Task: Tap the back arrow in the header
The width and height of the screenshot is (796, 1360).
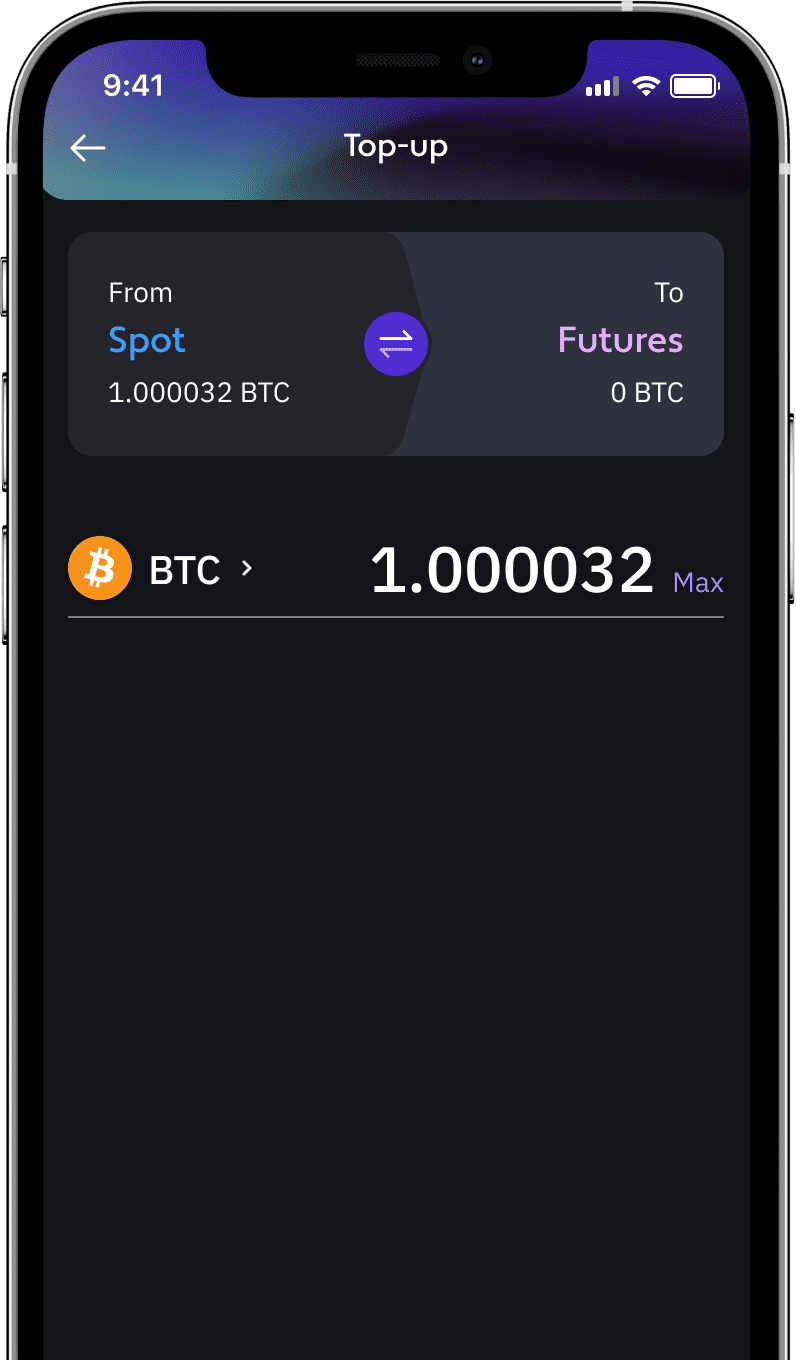Action: (x=88, y=147)
